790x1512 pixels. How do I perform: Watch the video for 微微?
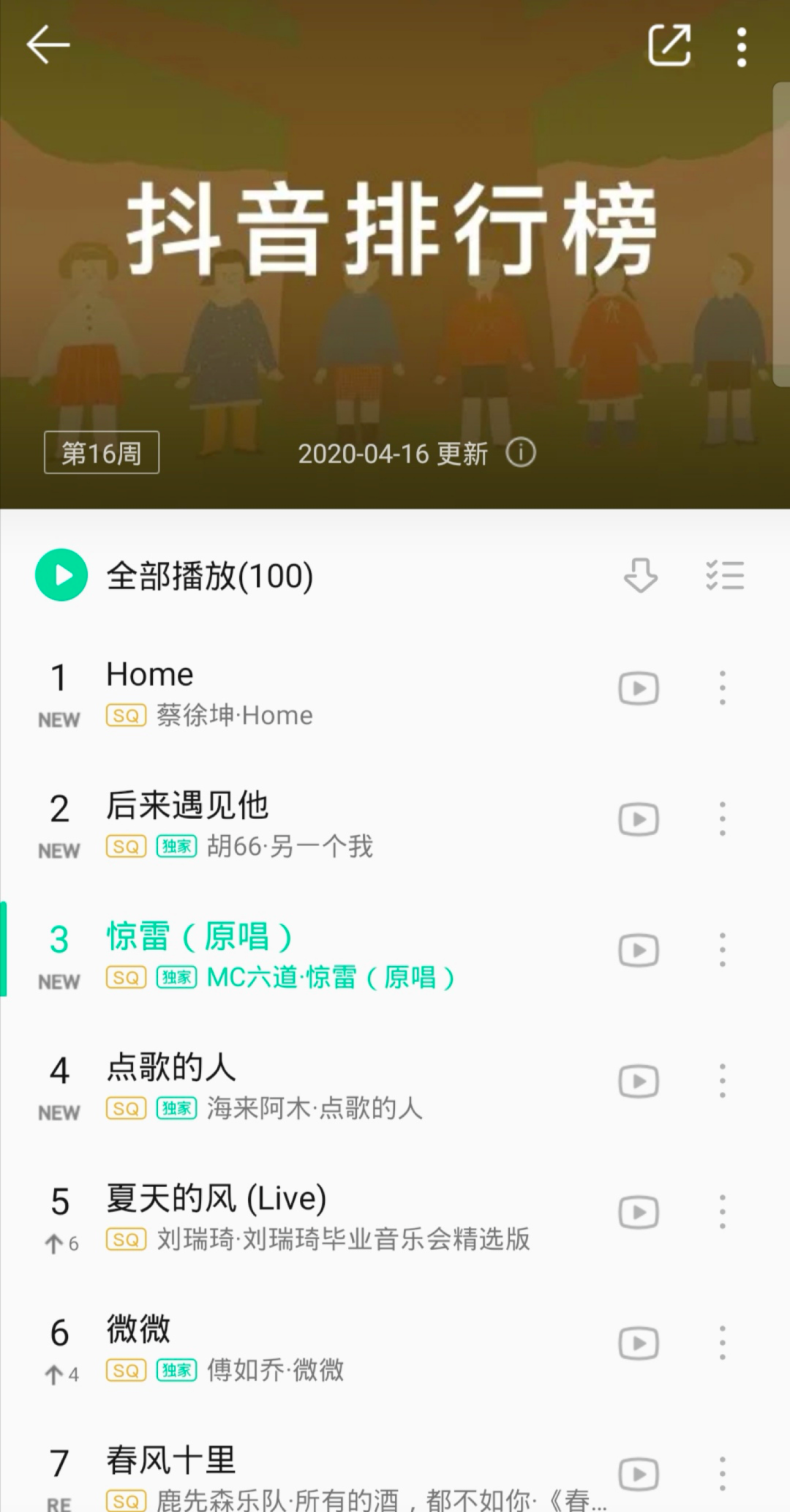pyautogui.click(x=639, y=1344)
